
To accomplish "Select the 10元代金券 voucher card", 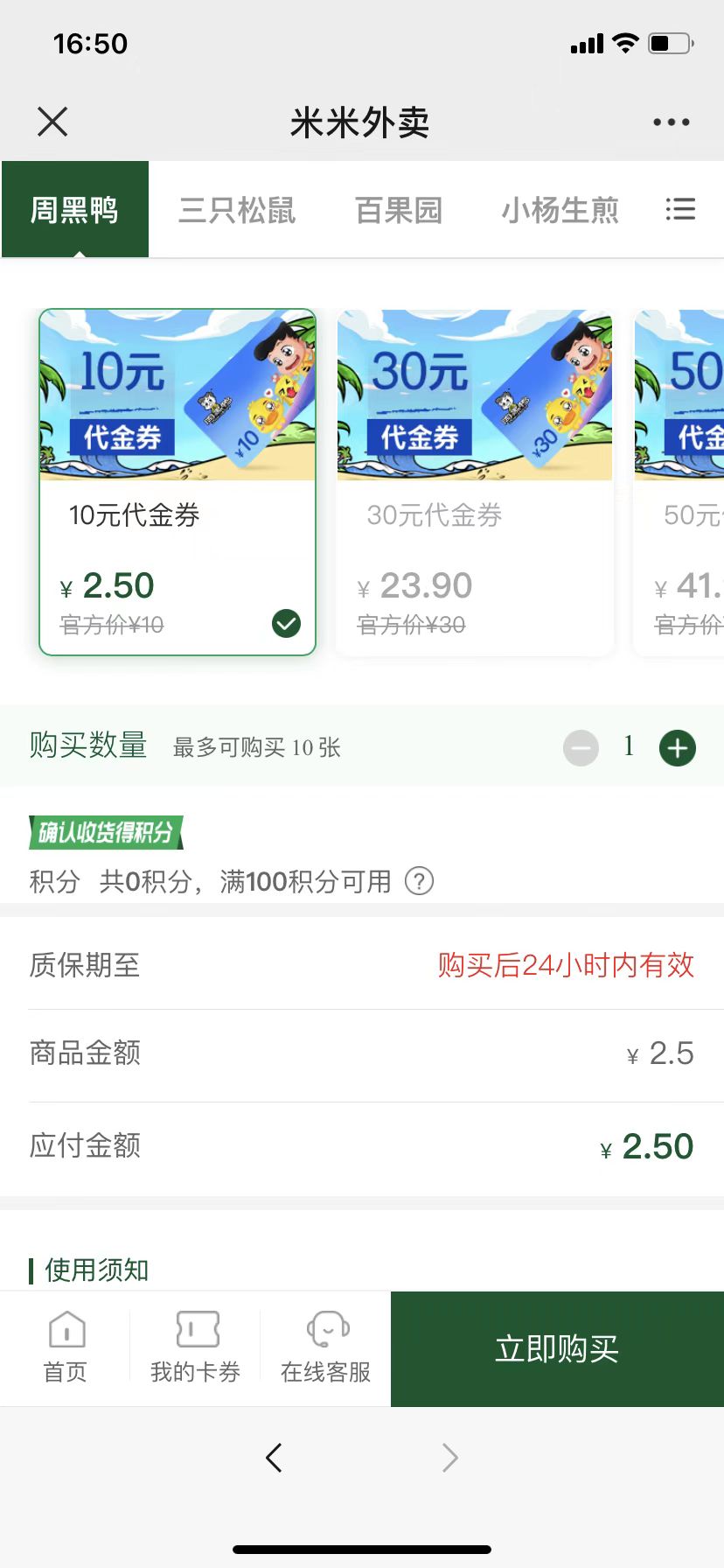I will coord(178,481).
